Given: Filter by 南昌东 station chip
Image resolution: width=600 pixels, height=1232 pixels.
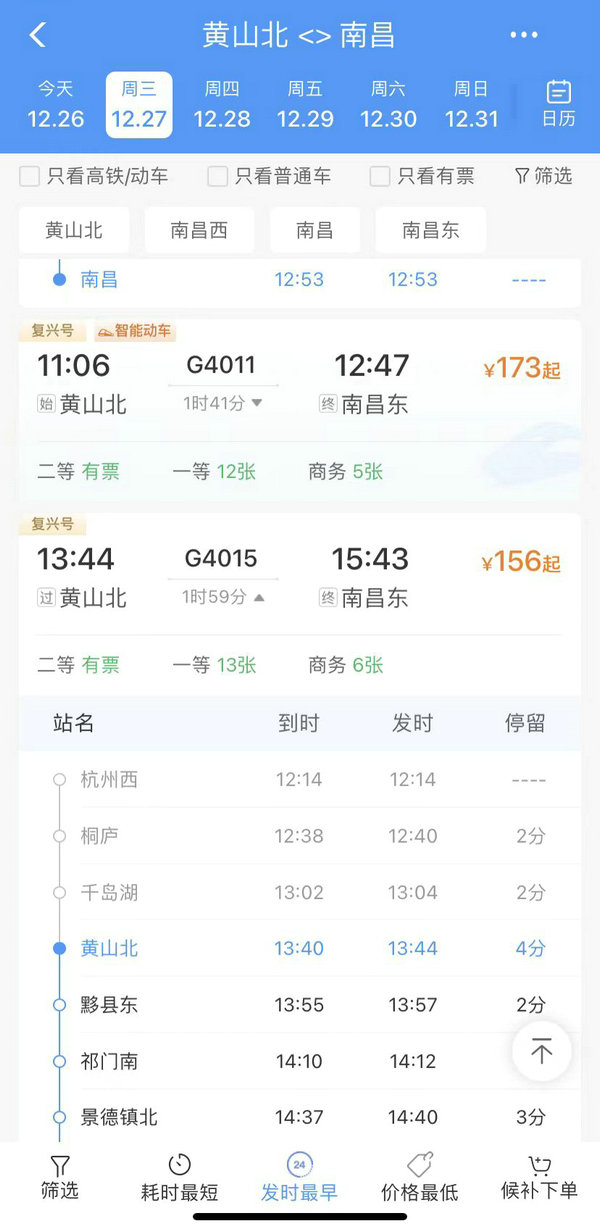Looking at the screenshot, I should tap(430, 230).
